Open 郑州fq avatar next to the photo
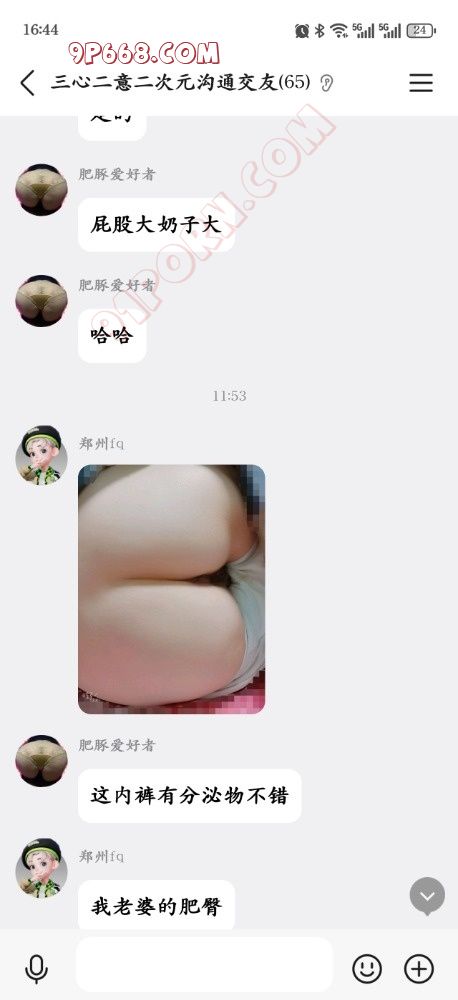The height and width of the screenshot is (1000, 458). [41, 455]
